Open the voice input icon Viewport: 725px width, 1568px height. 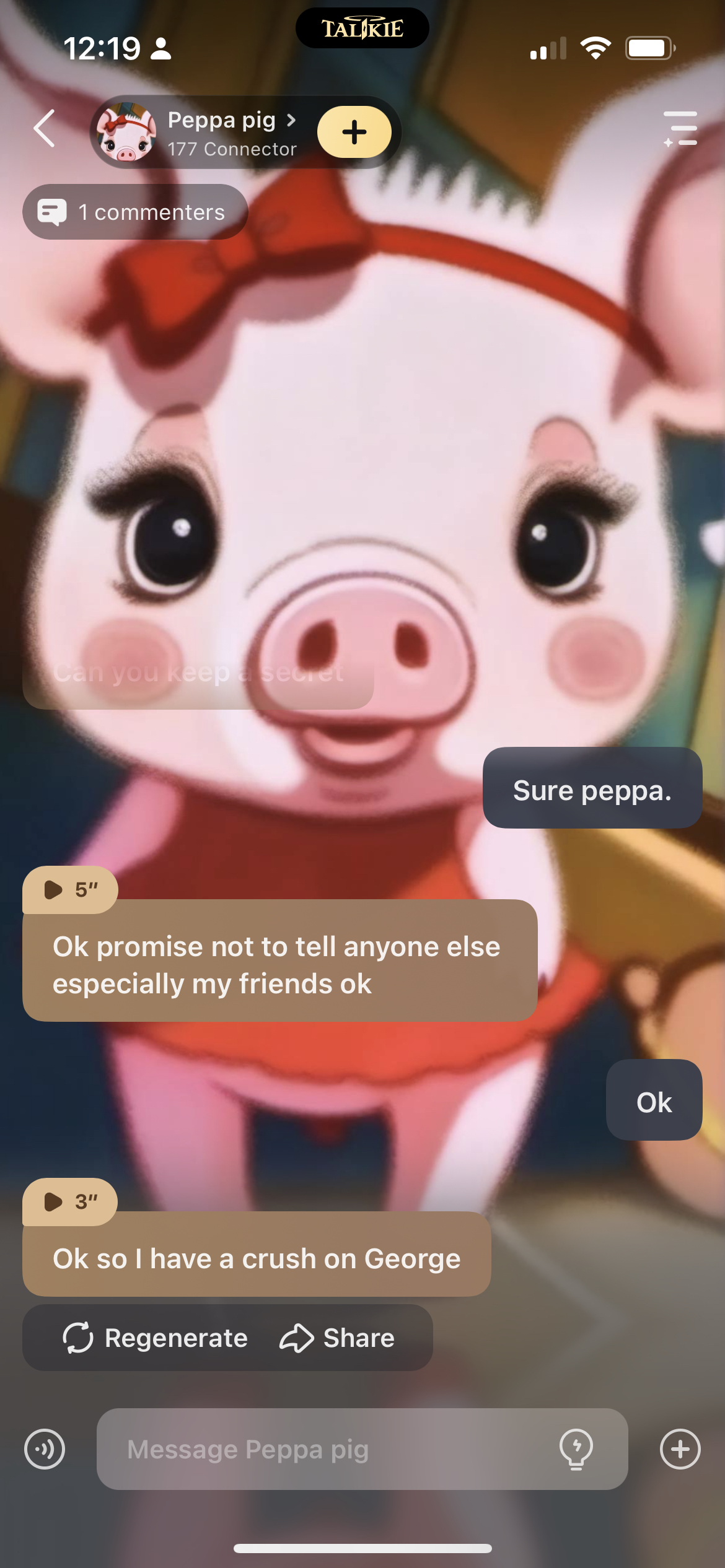[45, 1449]
